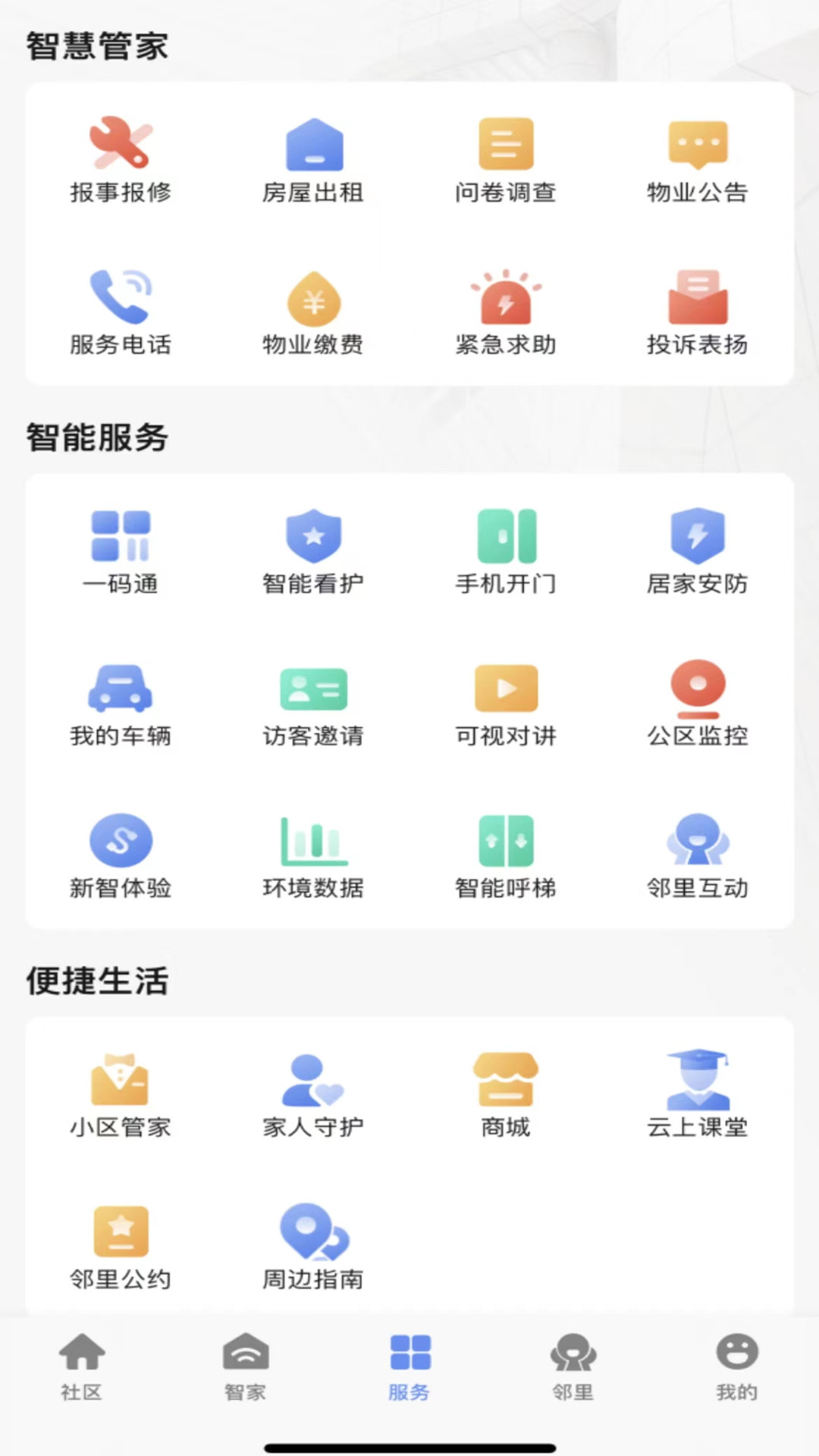
Task: Open 投诉表扬 complaints and praise
Action: (698, 312)
